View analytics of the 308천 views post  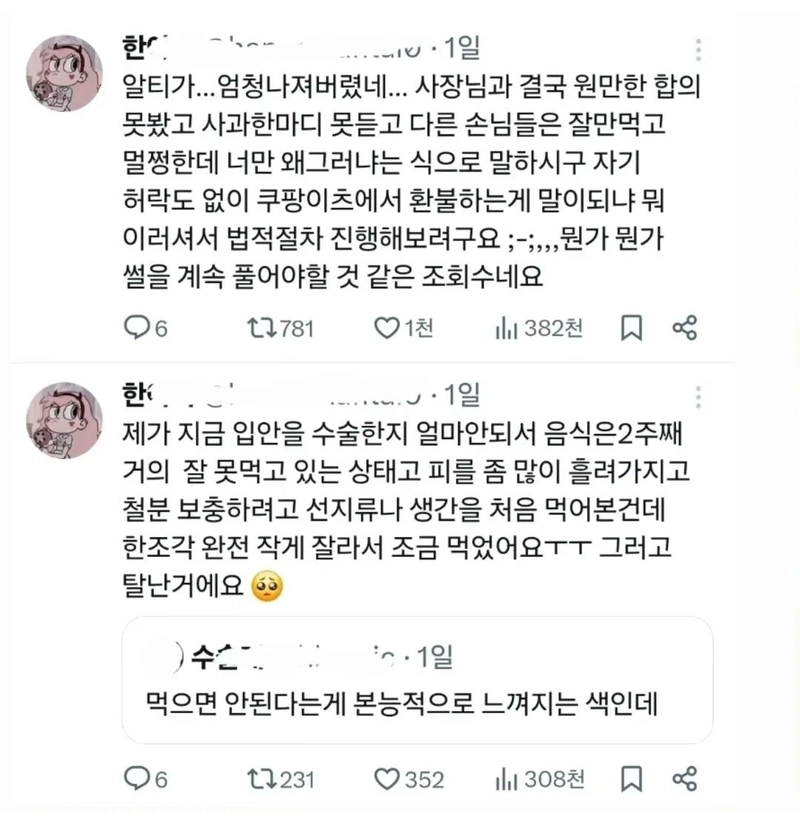[x=507, y=778]
